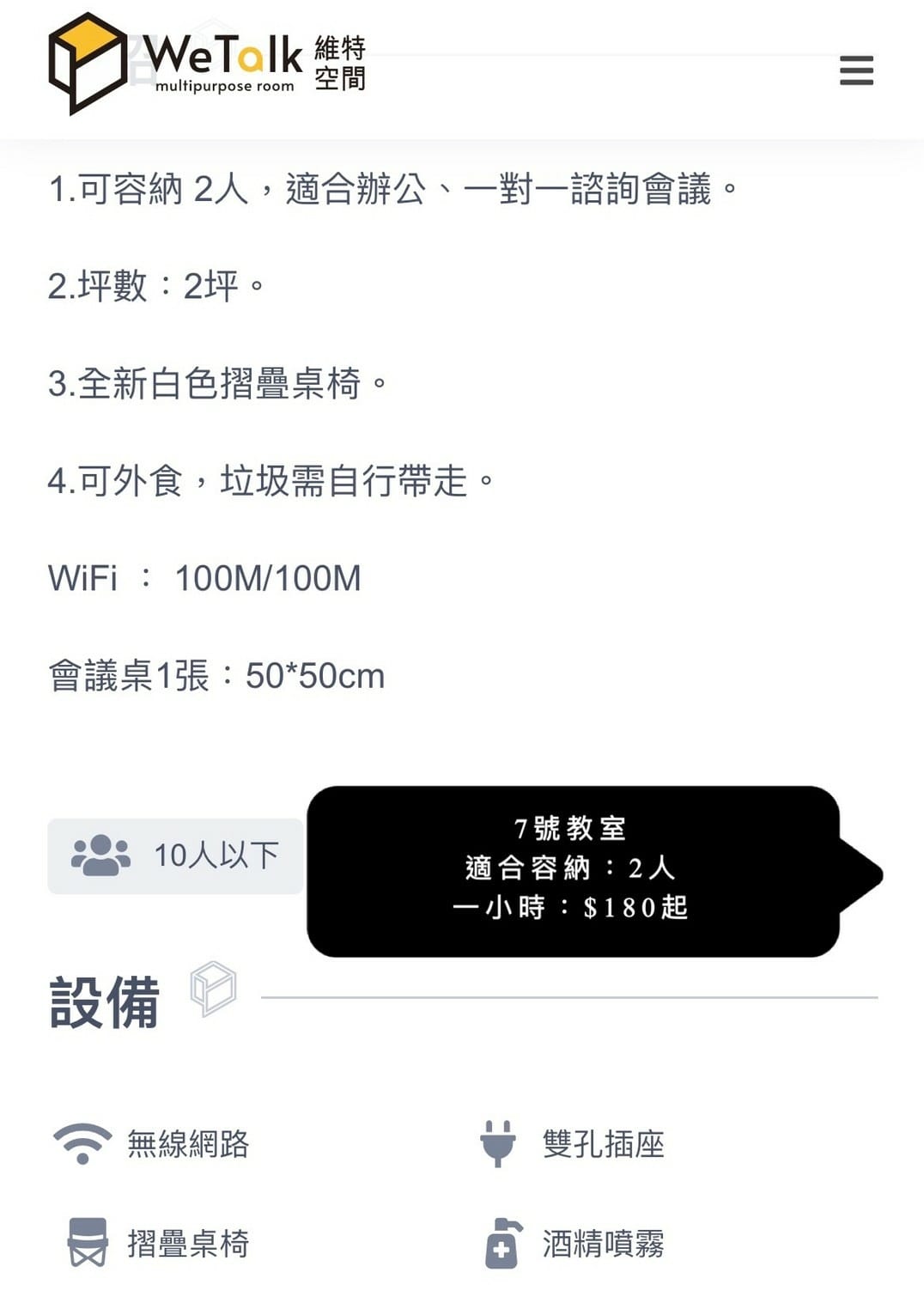Click the WeTalk multipurpose room text
Viewport: 924px width, 1309px height.
tap(225, 88)
